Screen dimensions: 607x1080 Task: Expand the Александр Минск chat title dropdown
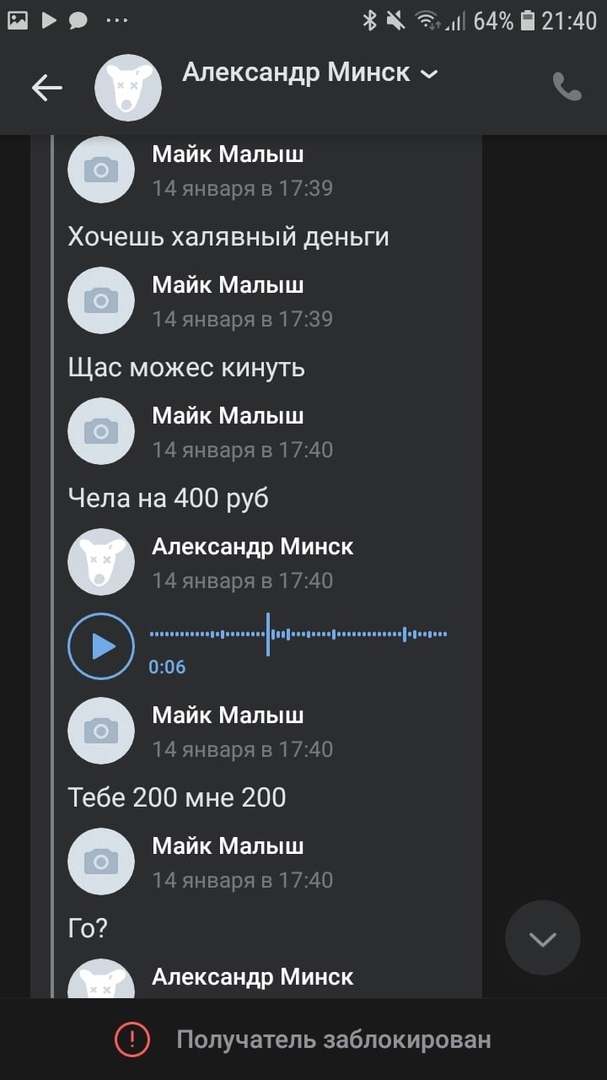pyautogui.click(x=429, y=74)
